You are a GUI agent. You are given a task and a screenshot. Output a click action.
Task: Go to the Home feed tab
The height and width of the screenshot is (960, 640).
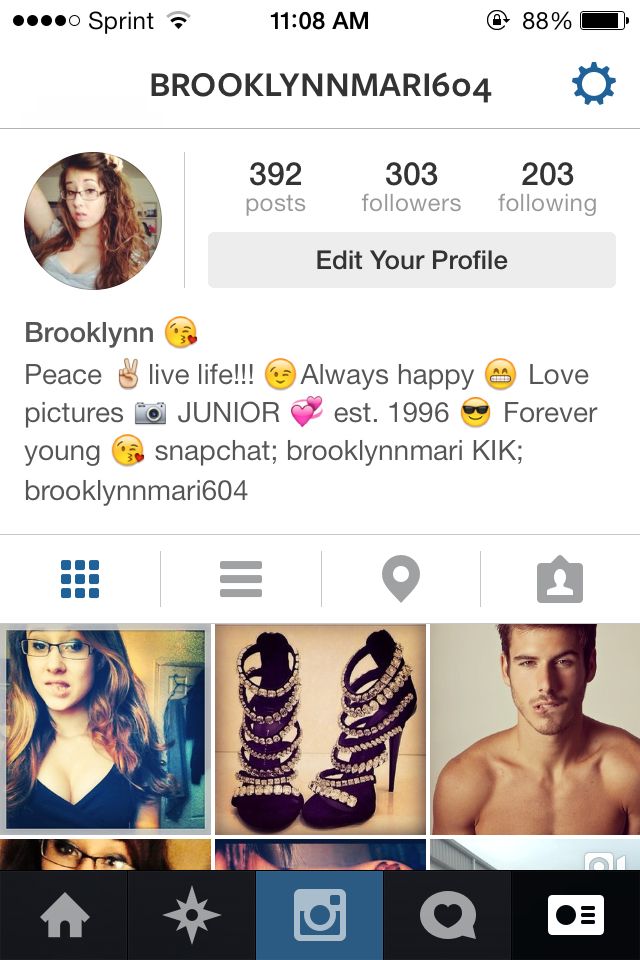click(64, 916)
